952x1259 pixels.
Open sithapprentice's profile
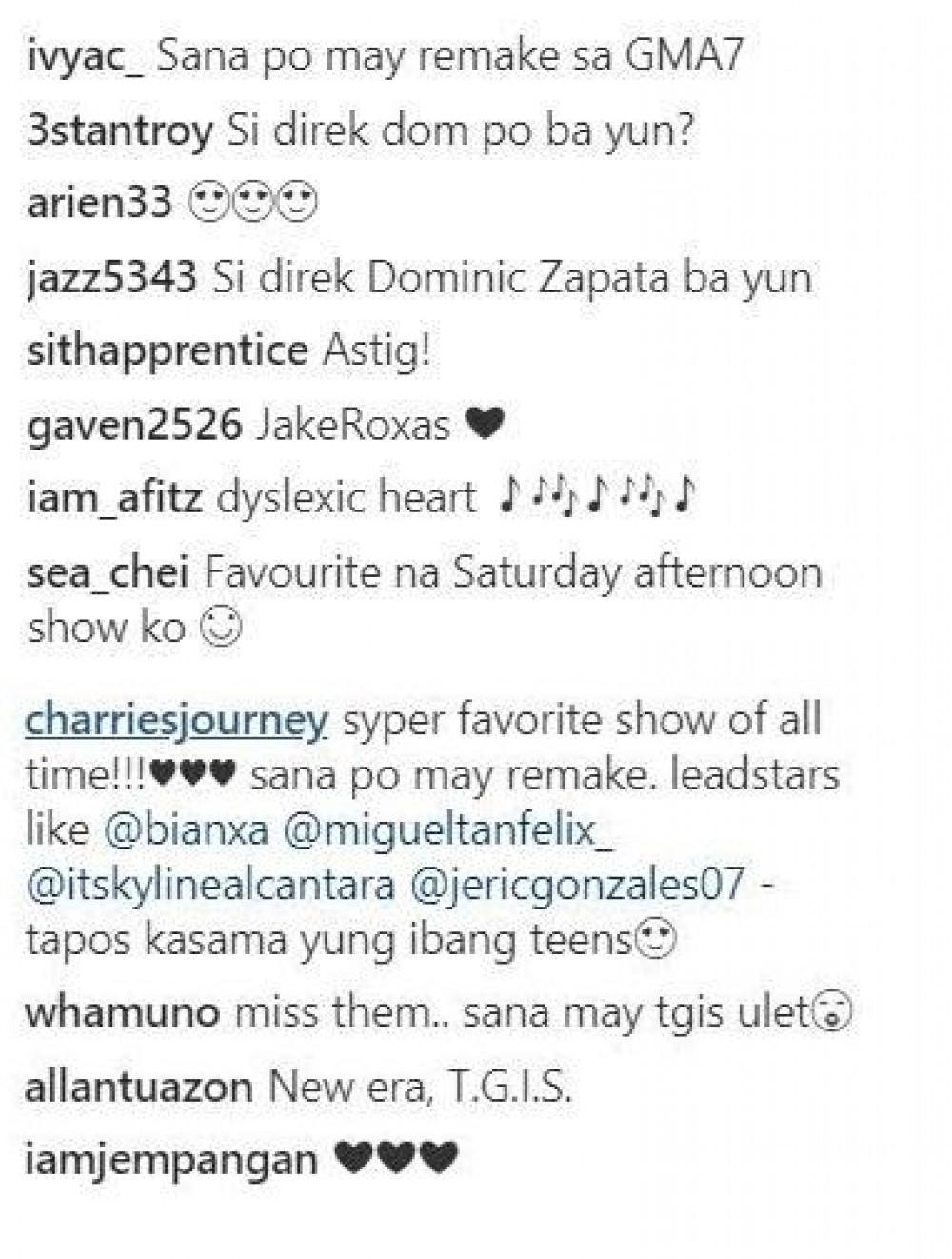pyautogui.click(x=167, y=351)
